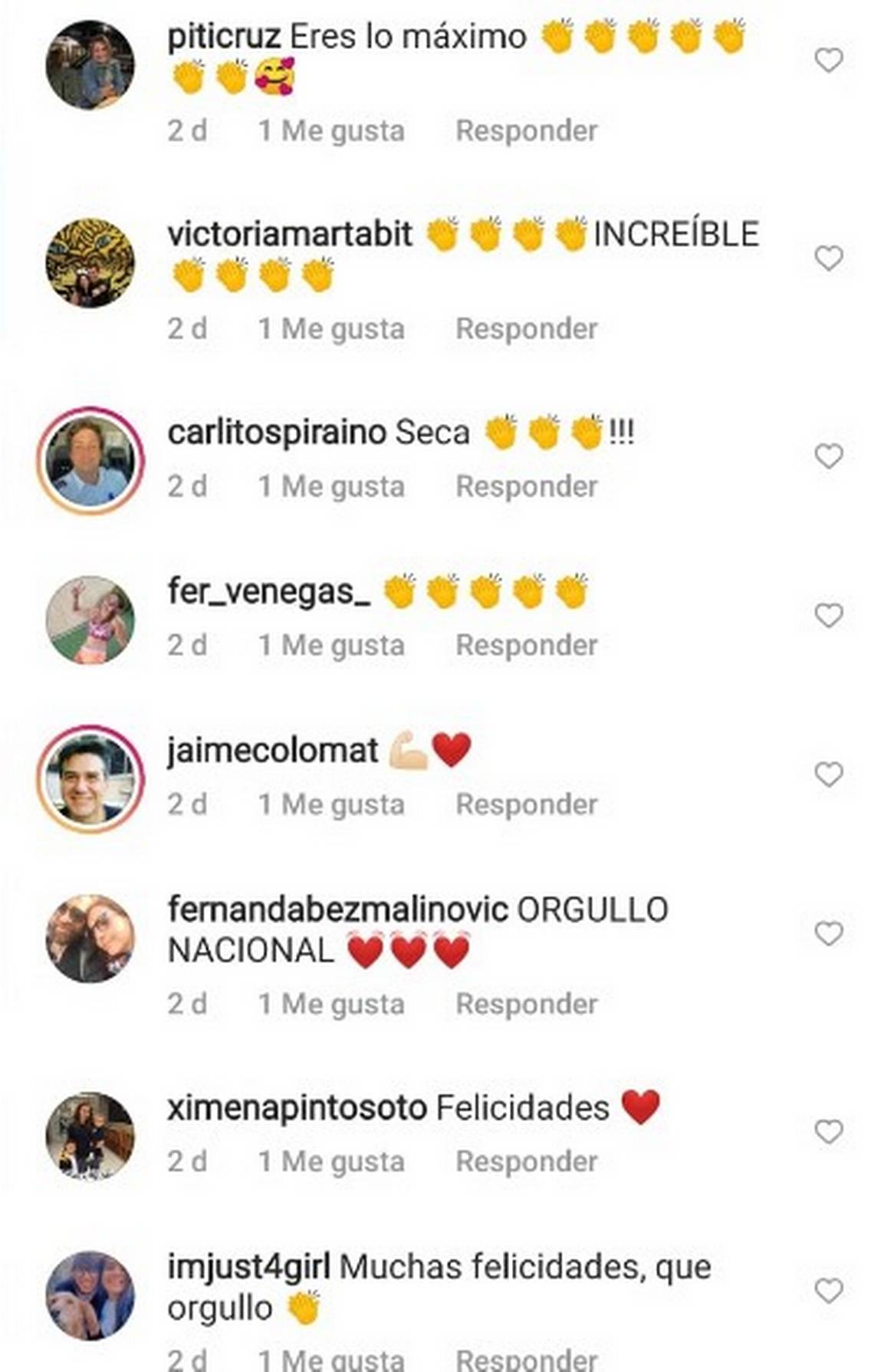Like fer_venegas_'s clapping comment
Image resolution: width=874 pixels, height=1372 pixels.
[828, 615]
